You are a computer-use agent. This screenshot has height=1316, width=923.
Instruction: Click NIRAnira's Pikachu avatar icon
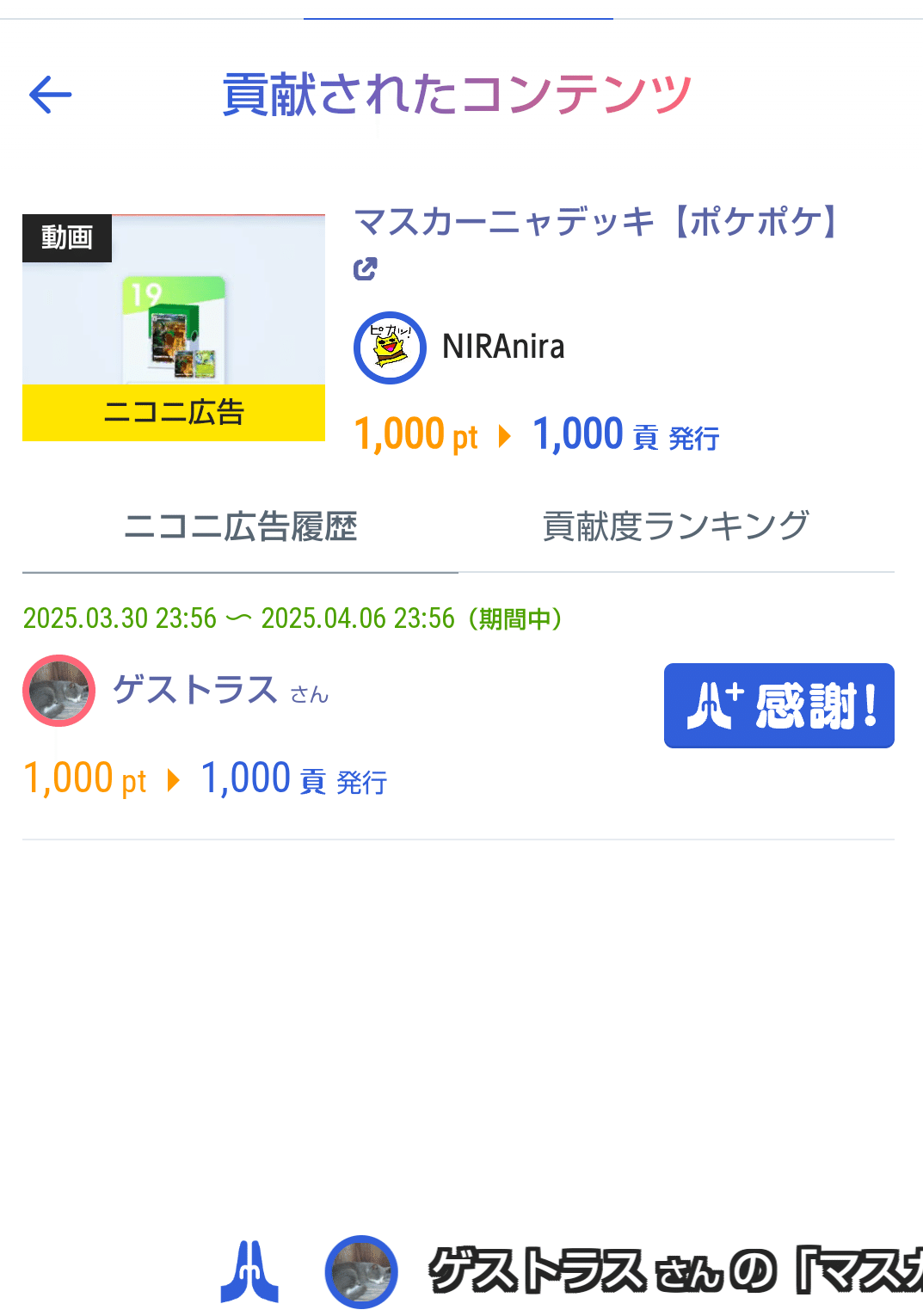pos(389,347)
